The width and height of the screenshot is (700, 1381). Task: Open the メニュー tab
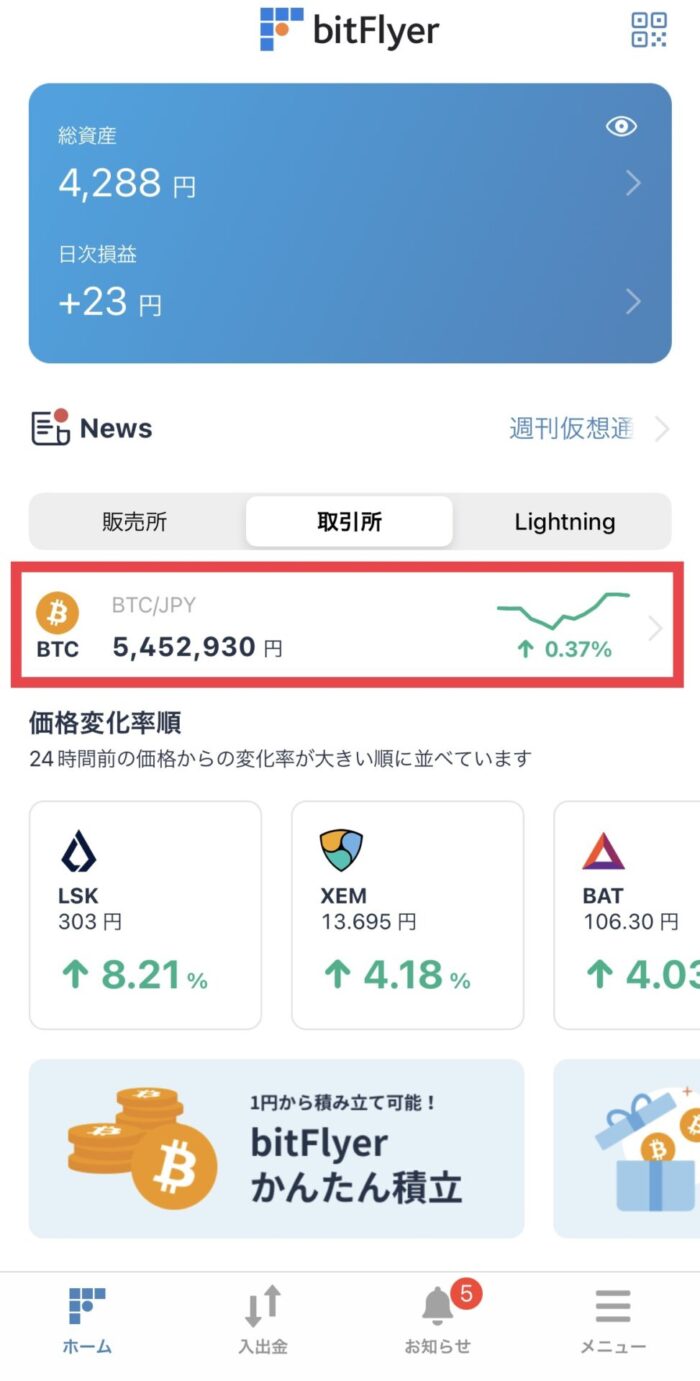tap(613, 1319)
